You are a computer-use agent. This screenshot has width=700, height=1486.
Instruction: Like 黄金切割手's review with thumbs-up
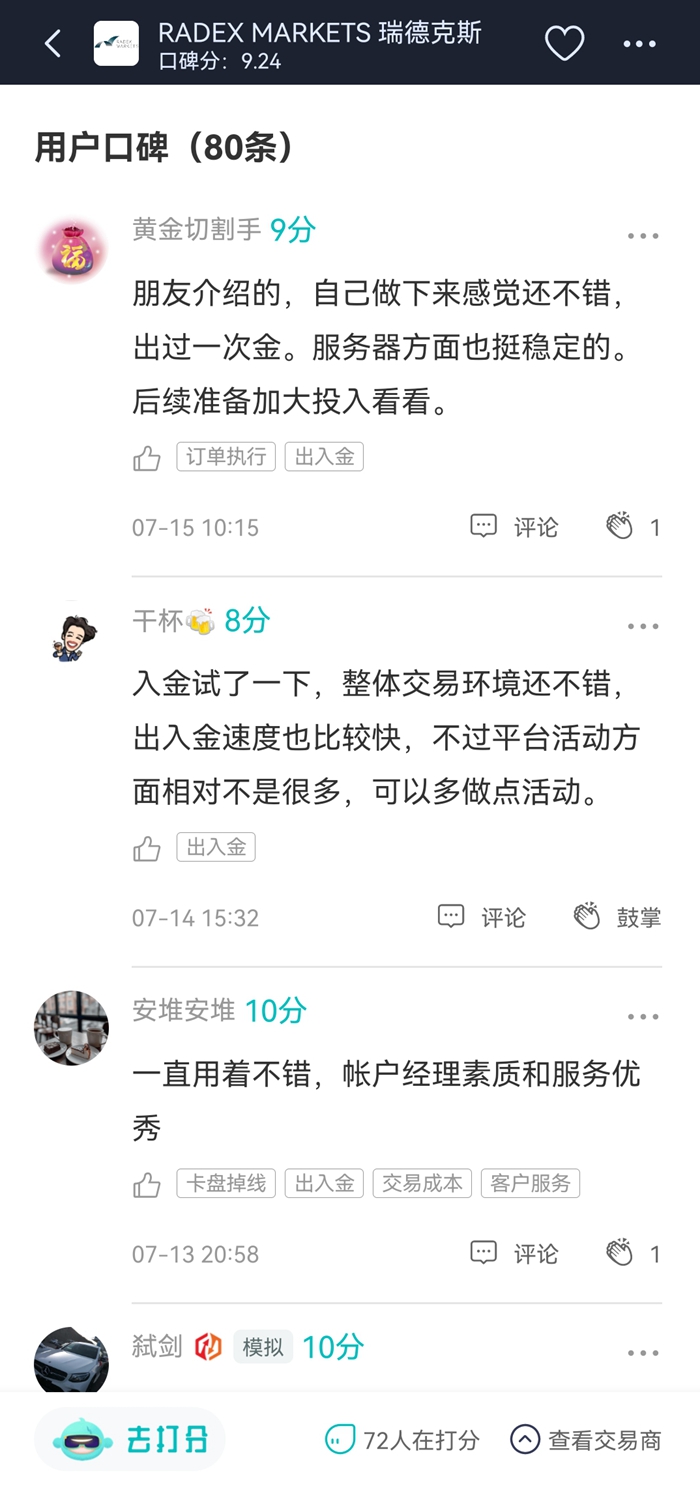pos(147,459)
